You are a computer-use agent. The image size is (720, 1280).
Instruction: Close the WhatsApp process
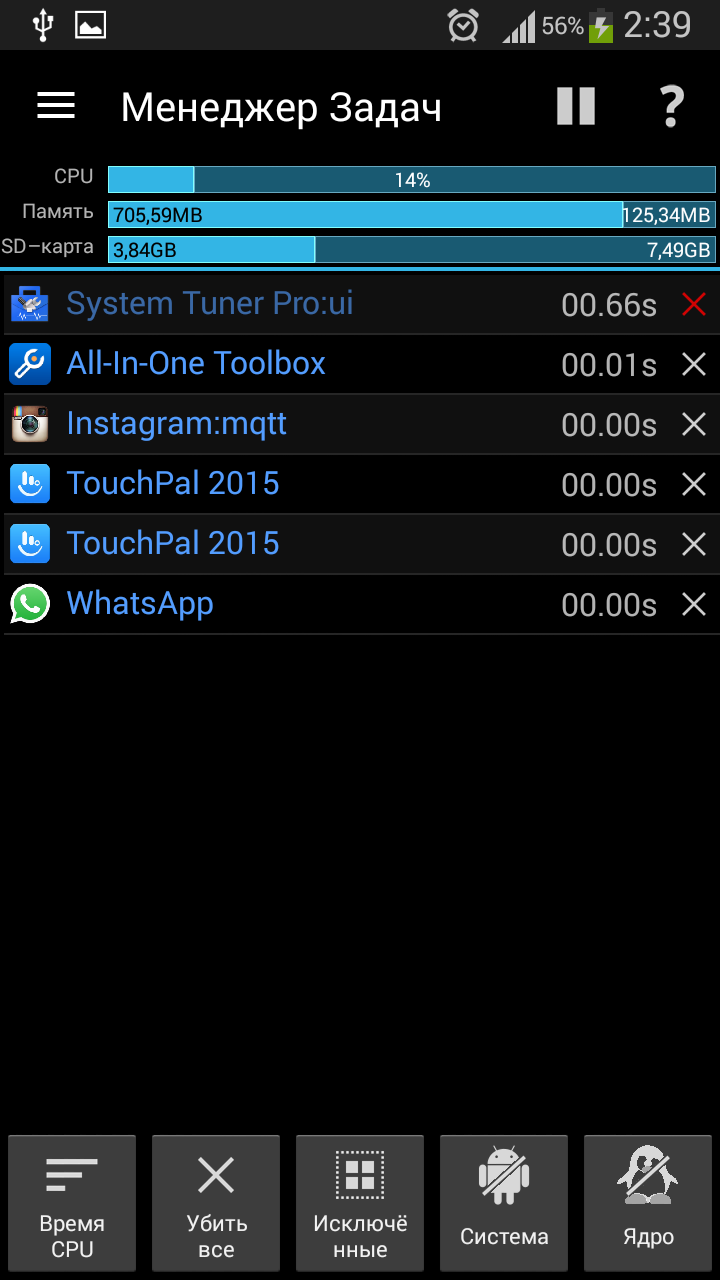click(x=694, y=604)
